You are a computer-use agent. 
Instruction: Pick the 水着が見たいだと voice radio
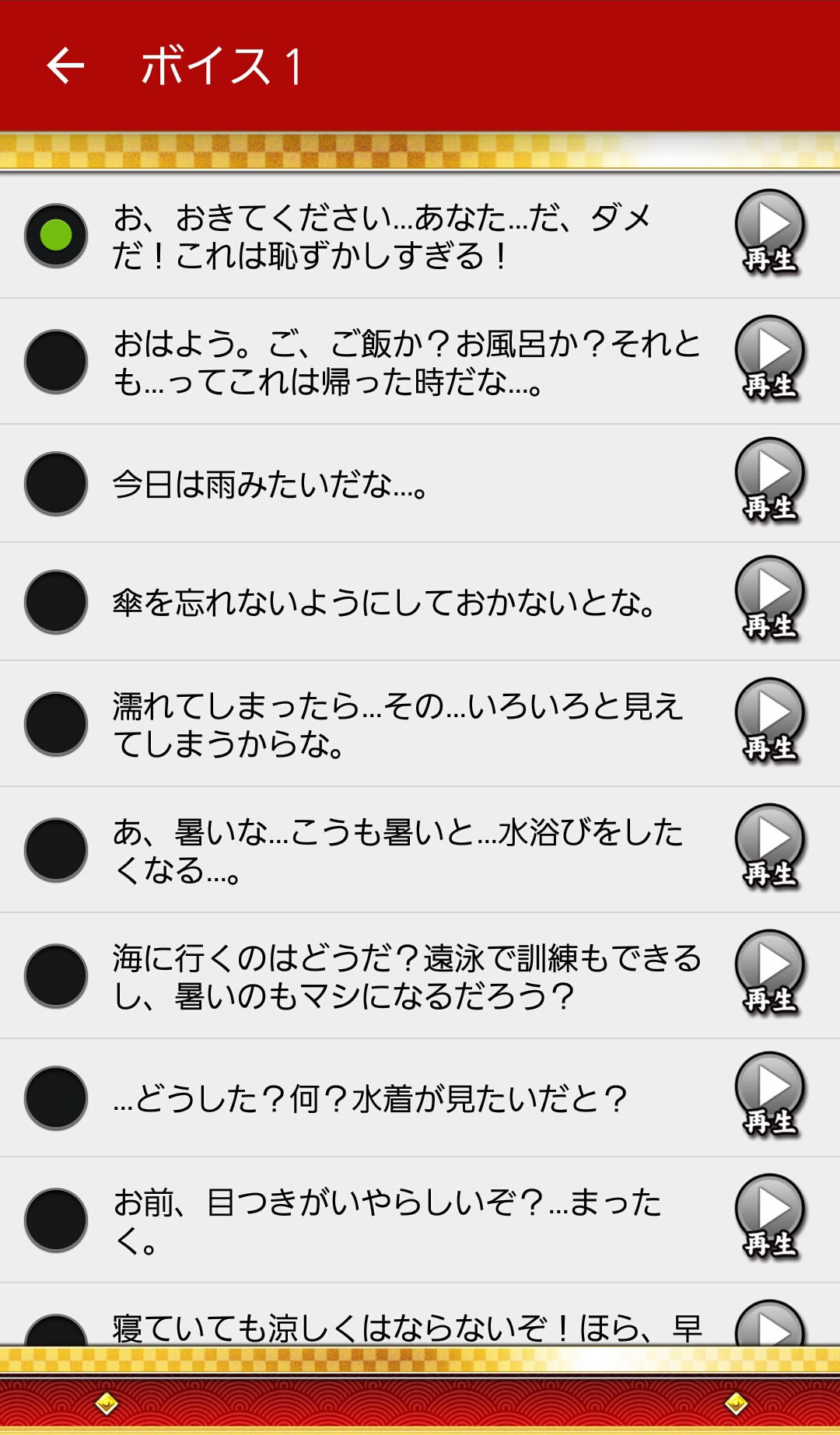(x=56, y=1098)
